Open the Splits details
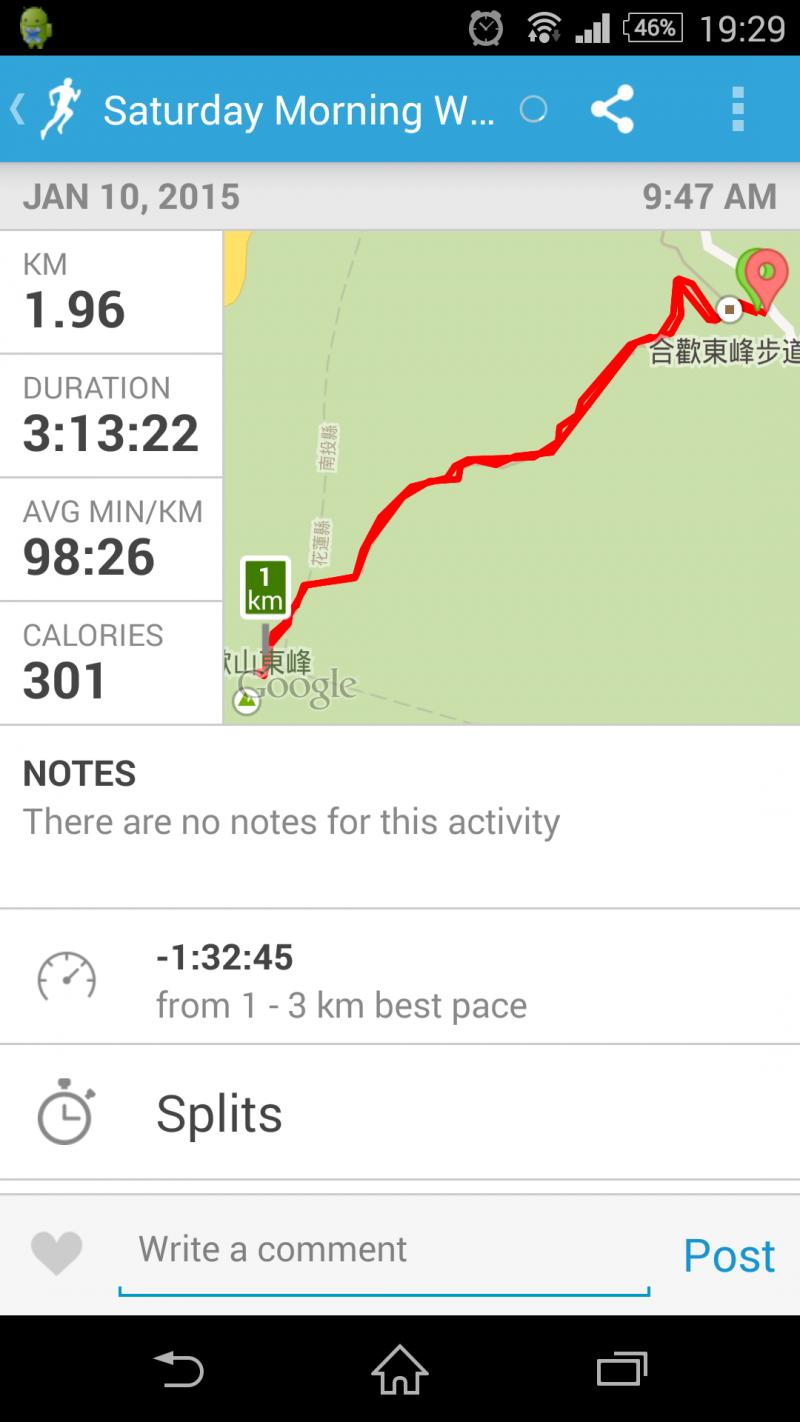Viewport: 800px width, 1422px height. (400, 1113)
